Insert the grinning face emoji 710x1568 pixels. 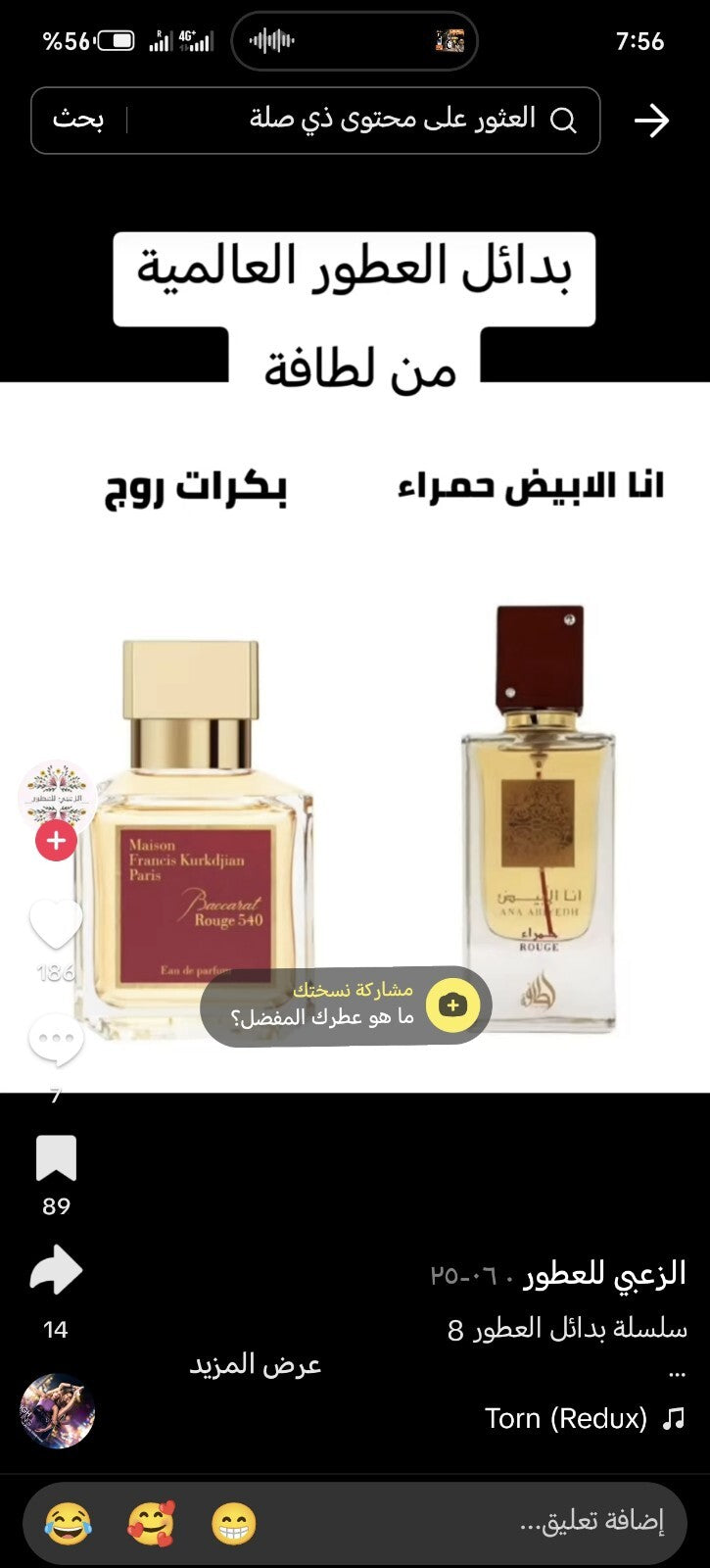pos(233,1524)
